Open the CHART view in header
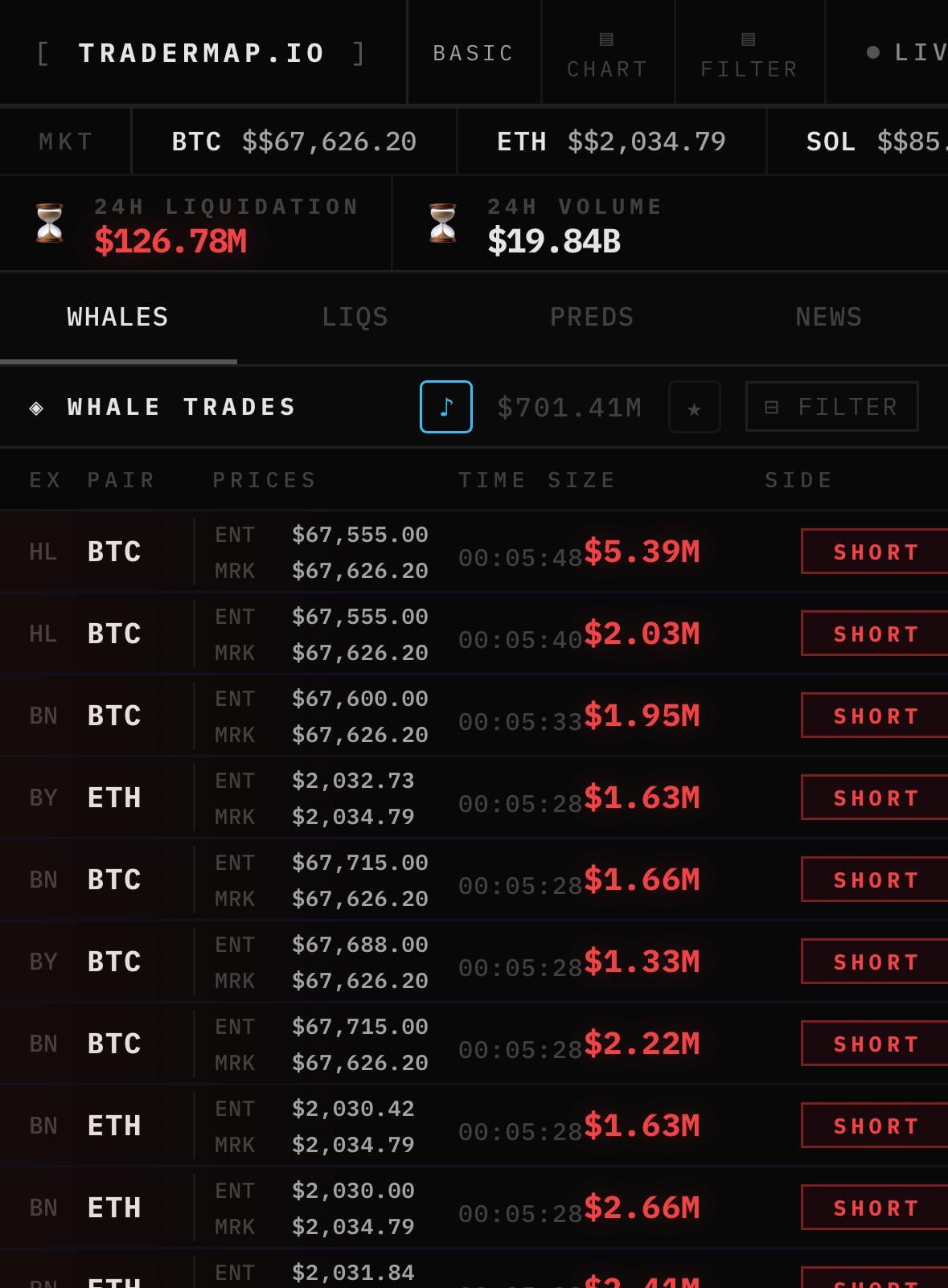 [x=607, y=55]
